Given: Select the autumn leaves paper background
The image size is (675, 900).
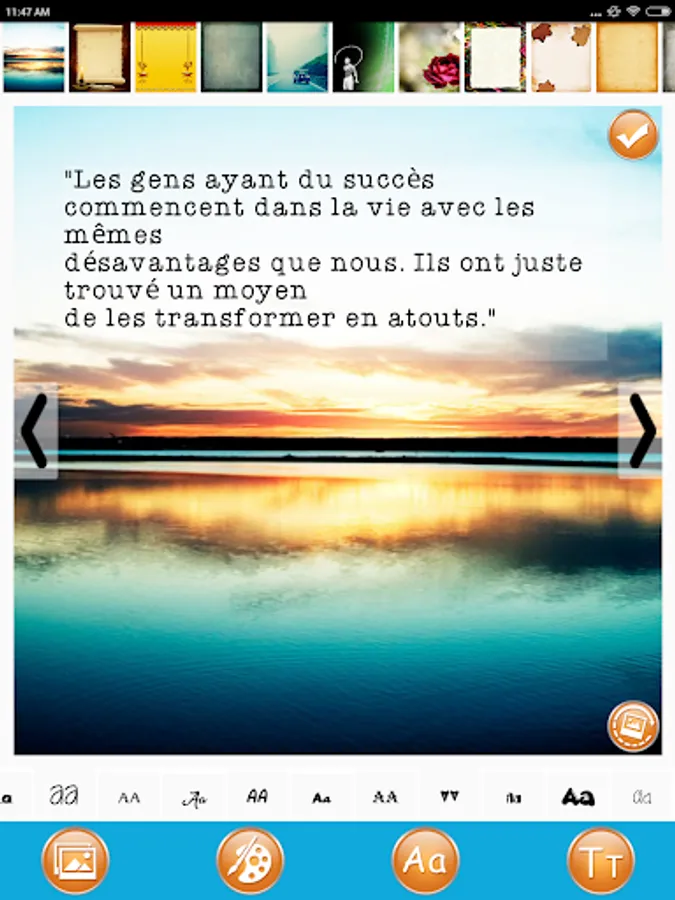Looking at the screenshot, I should pyautogui.click(x=561, y=57).
